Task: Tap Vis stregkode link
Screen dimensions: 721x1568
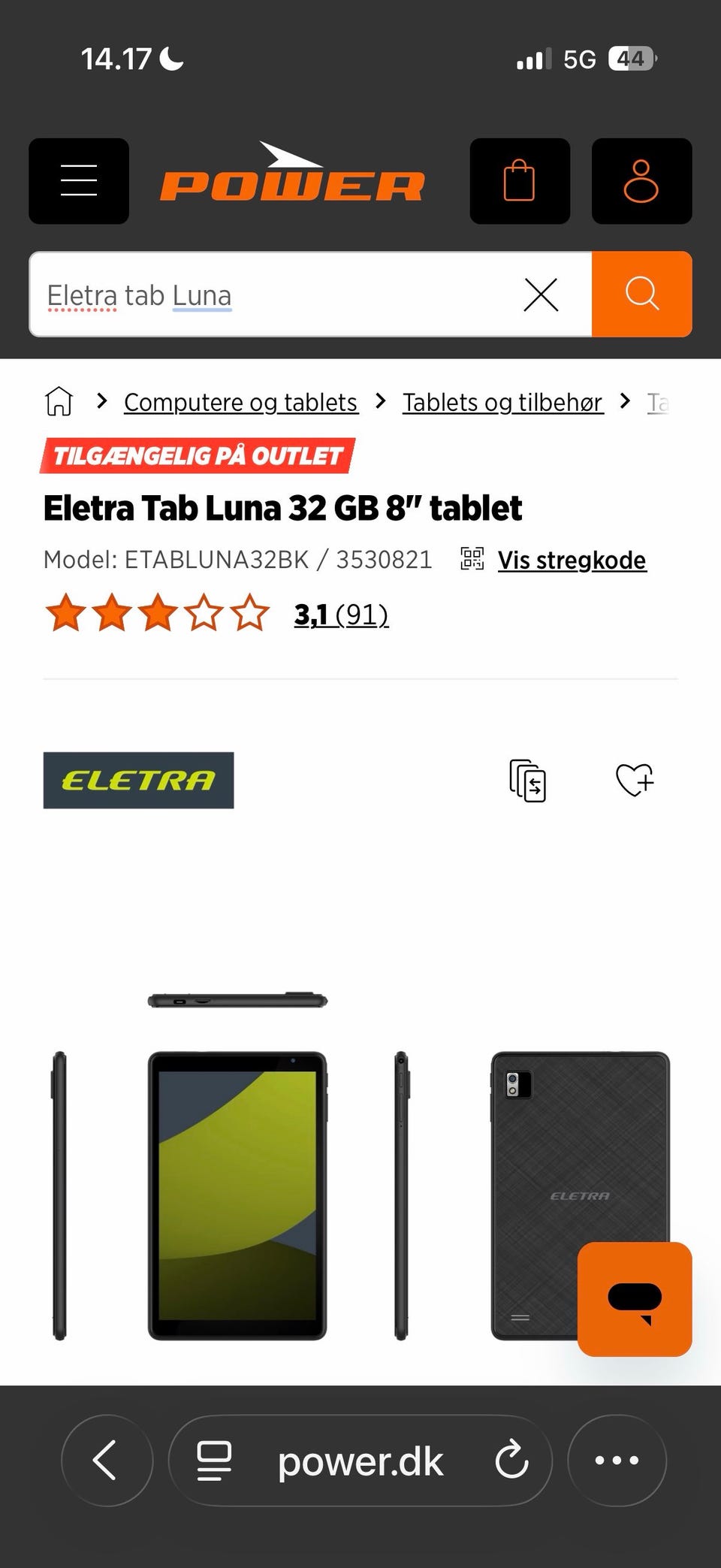Action: click(572, 560)
